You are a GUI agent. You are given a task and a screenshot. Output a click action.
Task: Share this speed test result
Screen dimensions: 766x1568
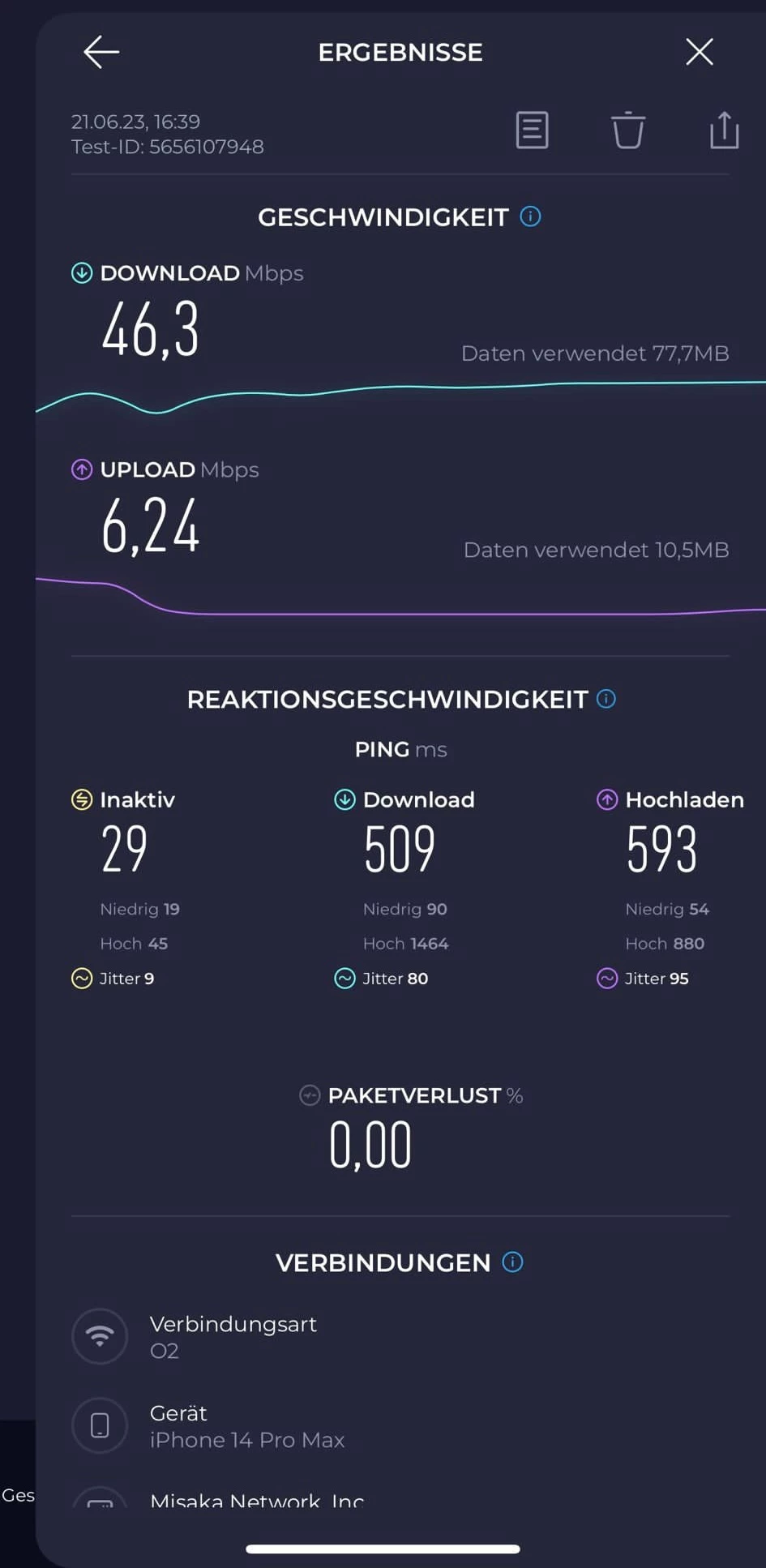[x=724, y=130]
